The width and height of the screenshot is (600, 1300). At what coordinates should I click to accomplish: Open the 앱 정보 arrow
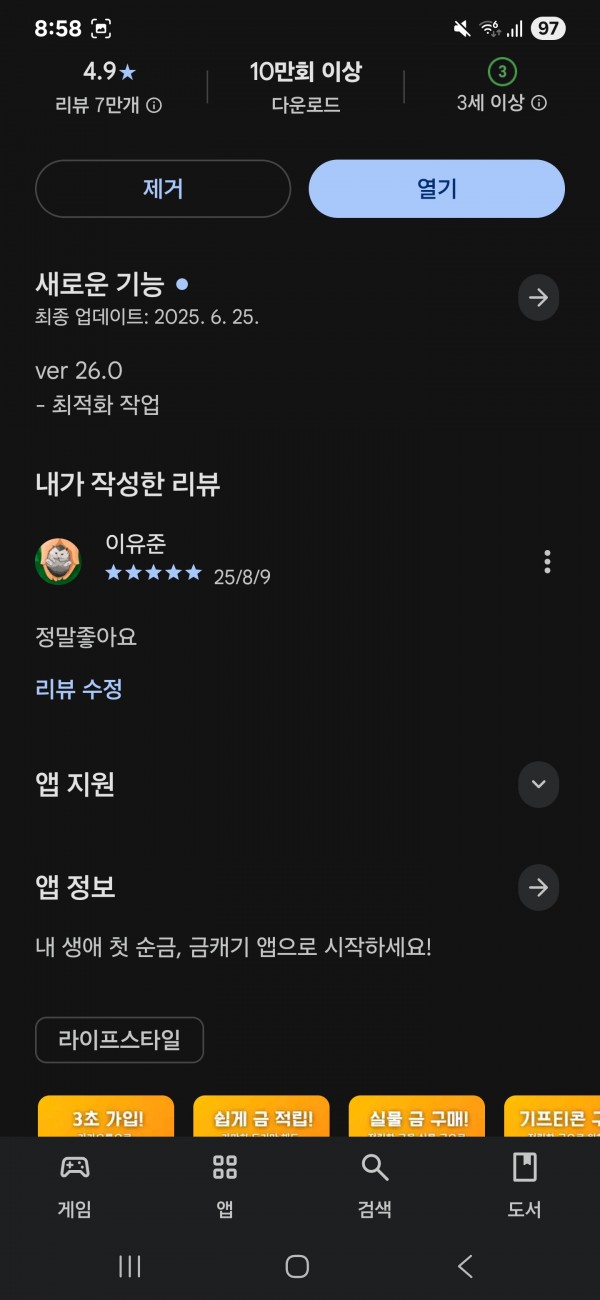(x=538, y=887)
